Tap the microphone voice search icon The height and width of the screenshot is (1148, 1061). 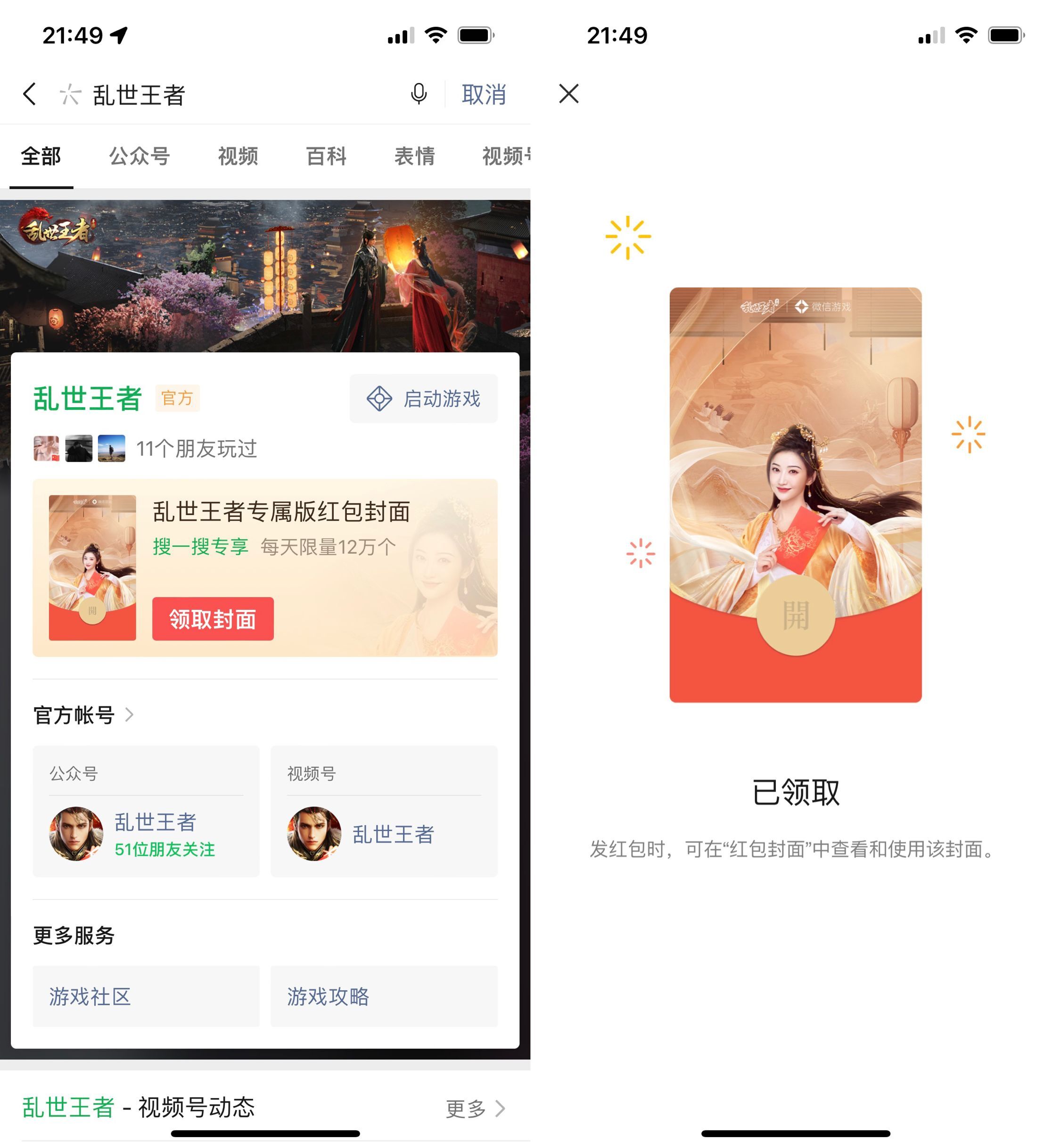(419, 94)
